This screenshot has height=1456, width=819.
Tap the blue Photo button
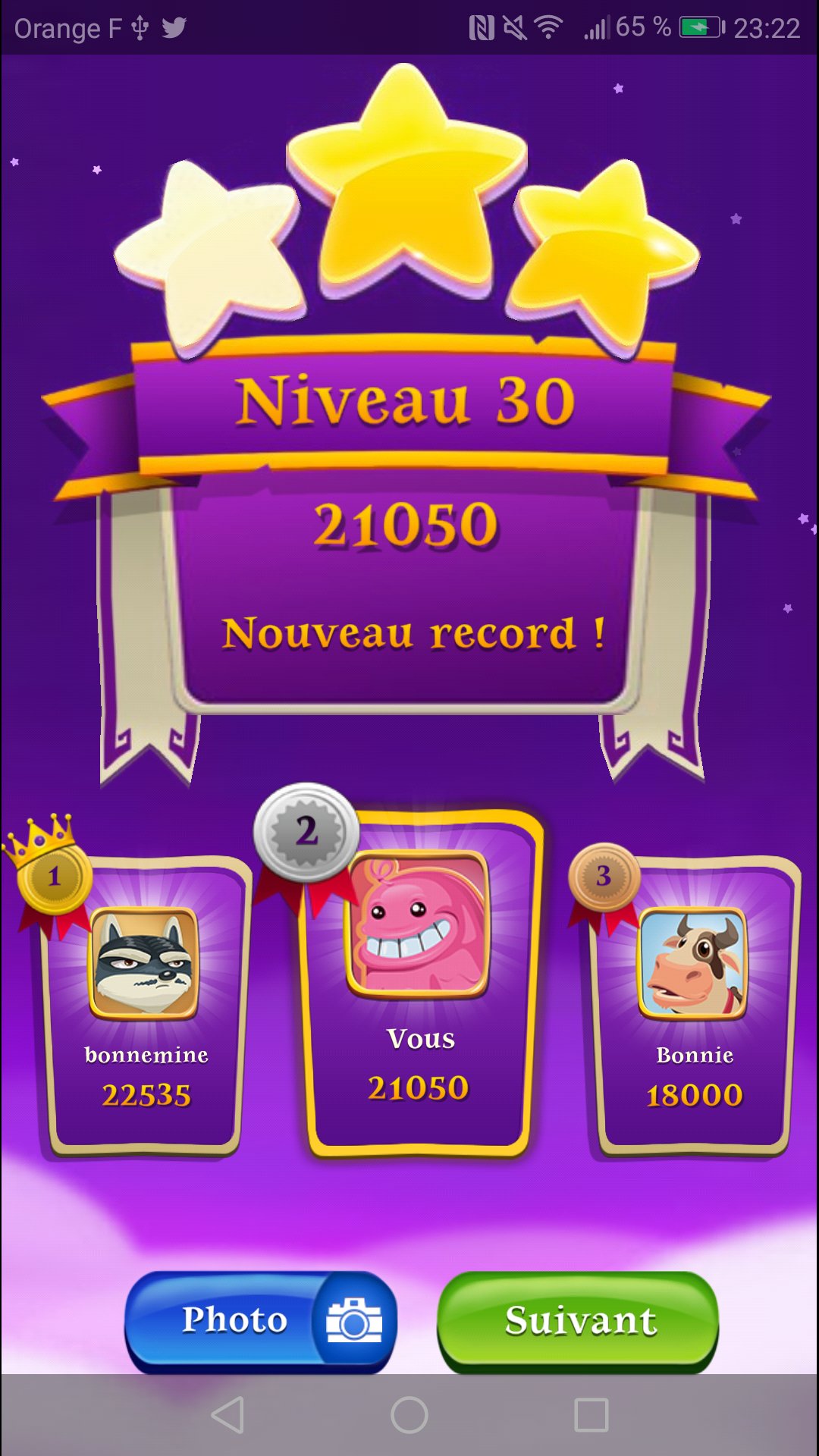[260, 1320]
